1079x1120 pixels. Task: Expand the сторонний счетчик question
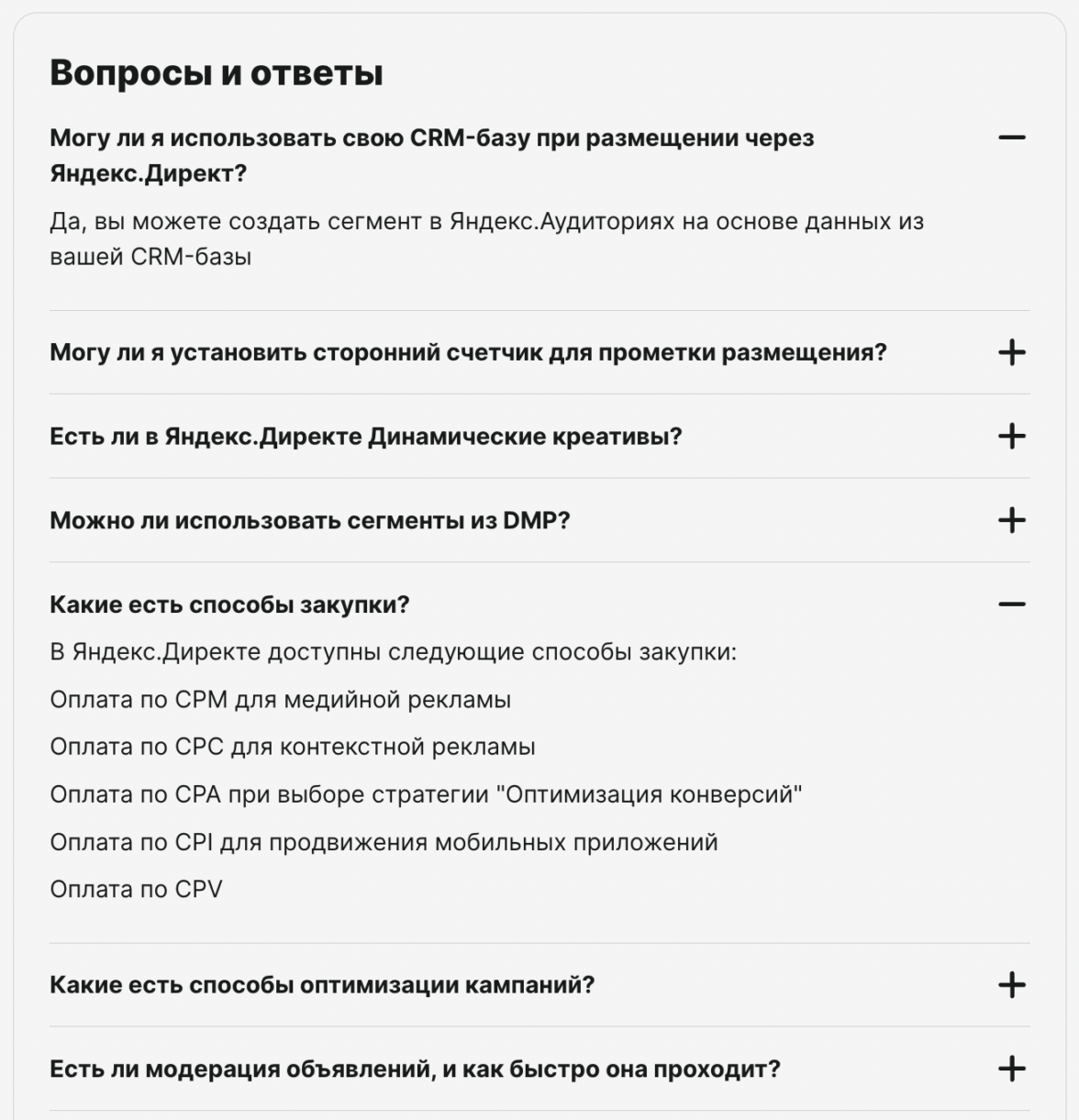1011,352
